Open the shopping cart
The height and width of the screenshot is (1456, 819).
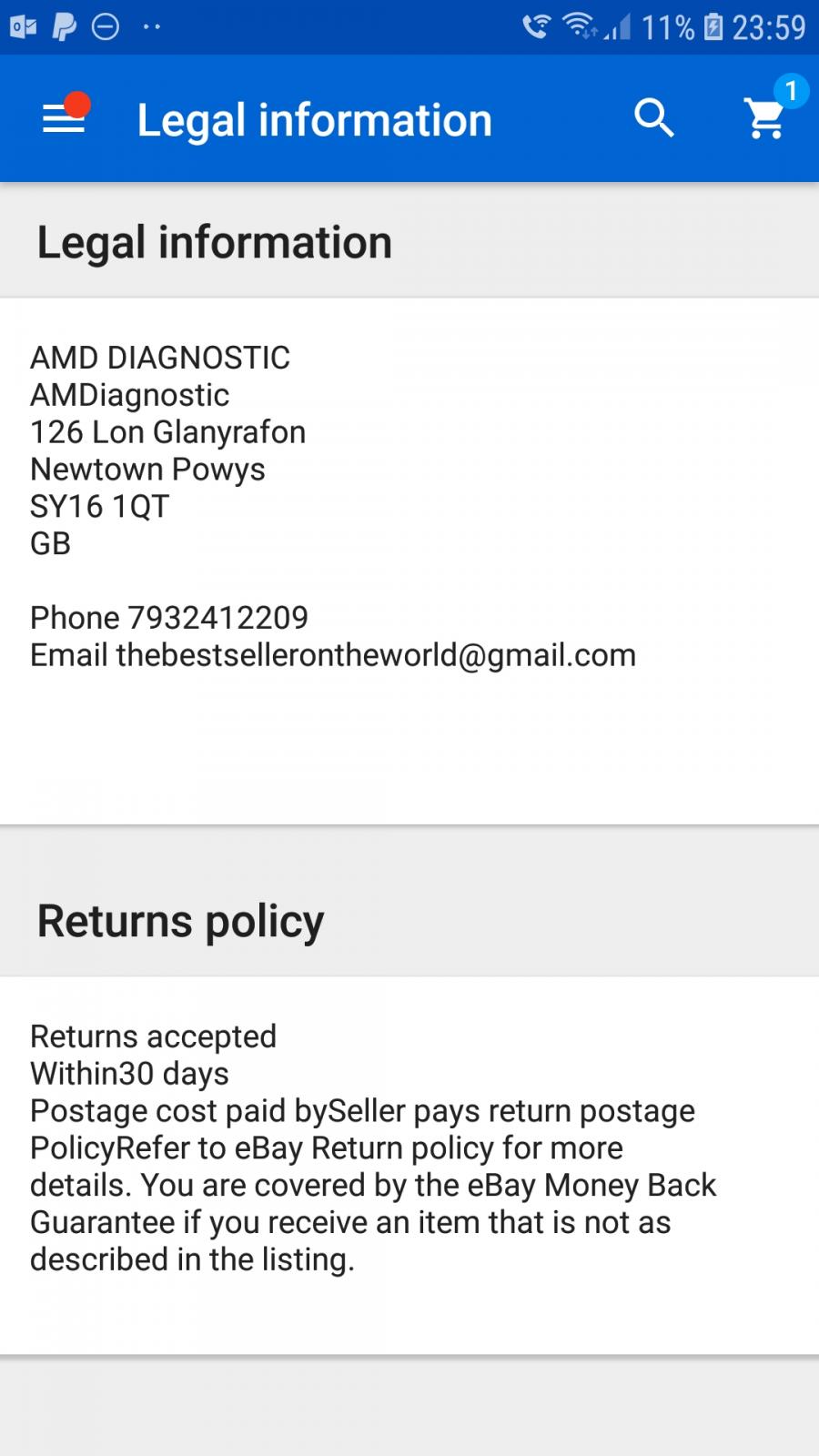[x=765, y=118]
